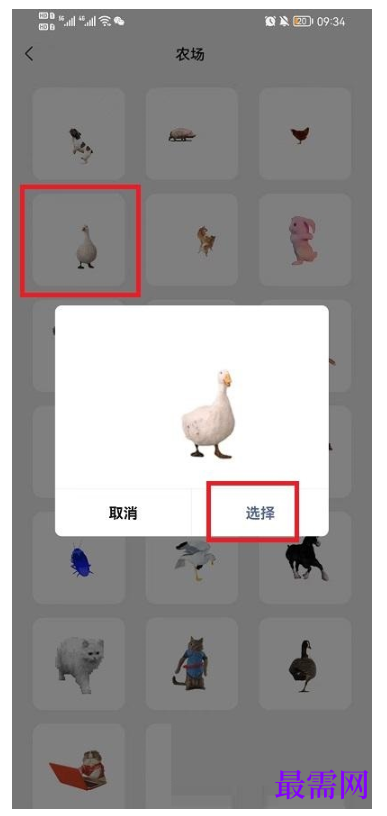Cancel the dialog with 取消
The image size is (387, 816).
click(123, 513)
